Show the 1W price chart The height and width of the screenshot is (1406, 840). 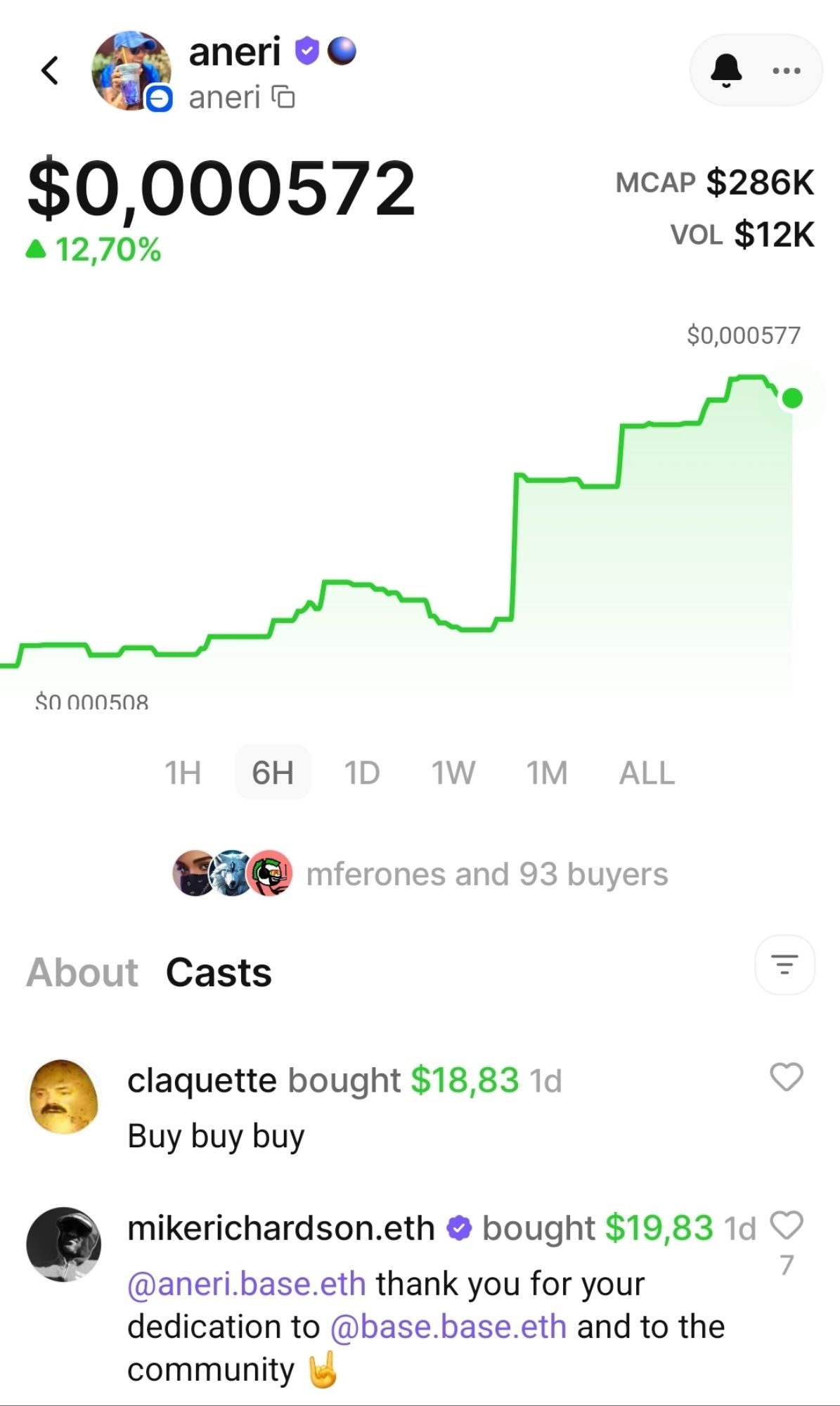[453, 773]
